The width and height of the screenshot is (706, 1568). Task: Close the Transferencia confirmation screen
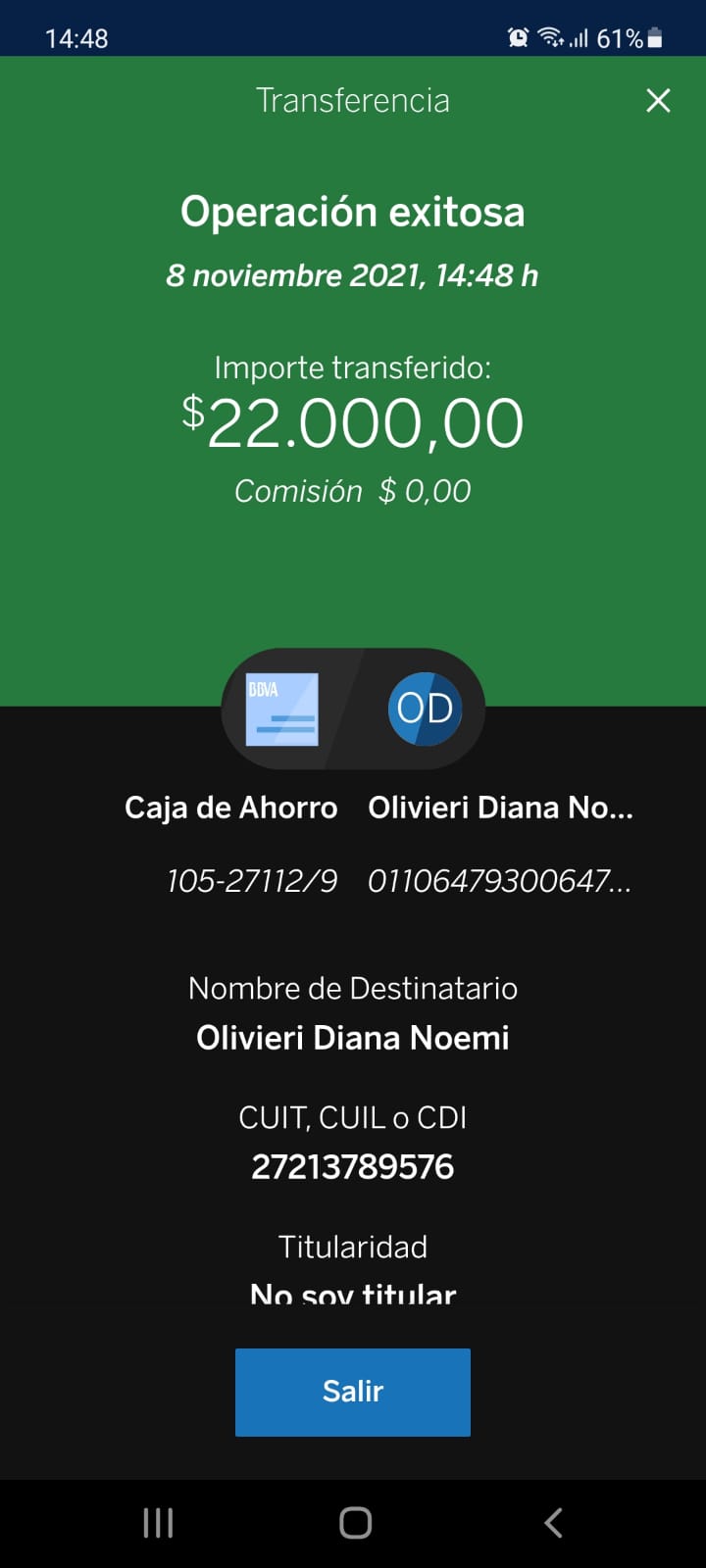658,100
